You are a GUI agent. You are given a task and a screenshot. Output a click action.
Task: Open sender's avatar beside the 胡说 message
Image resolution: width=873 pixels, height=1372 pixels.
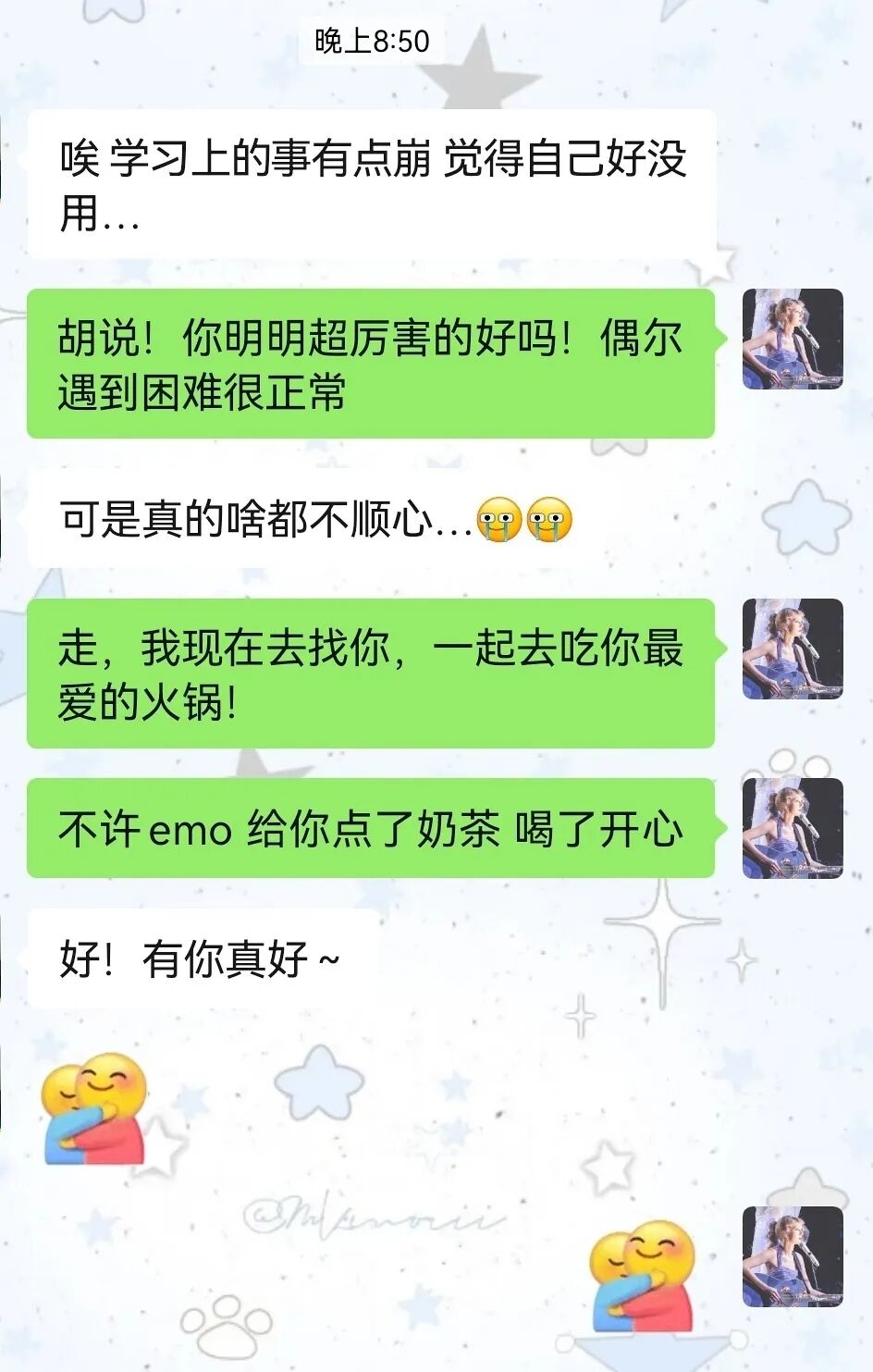point(793,339)
